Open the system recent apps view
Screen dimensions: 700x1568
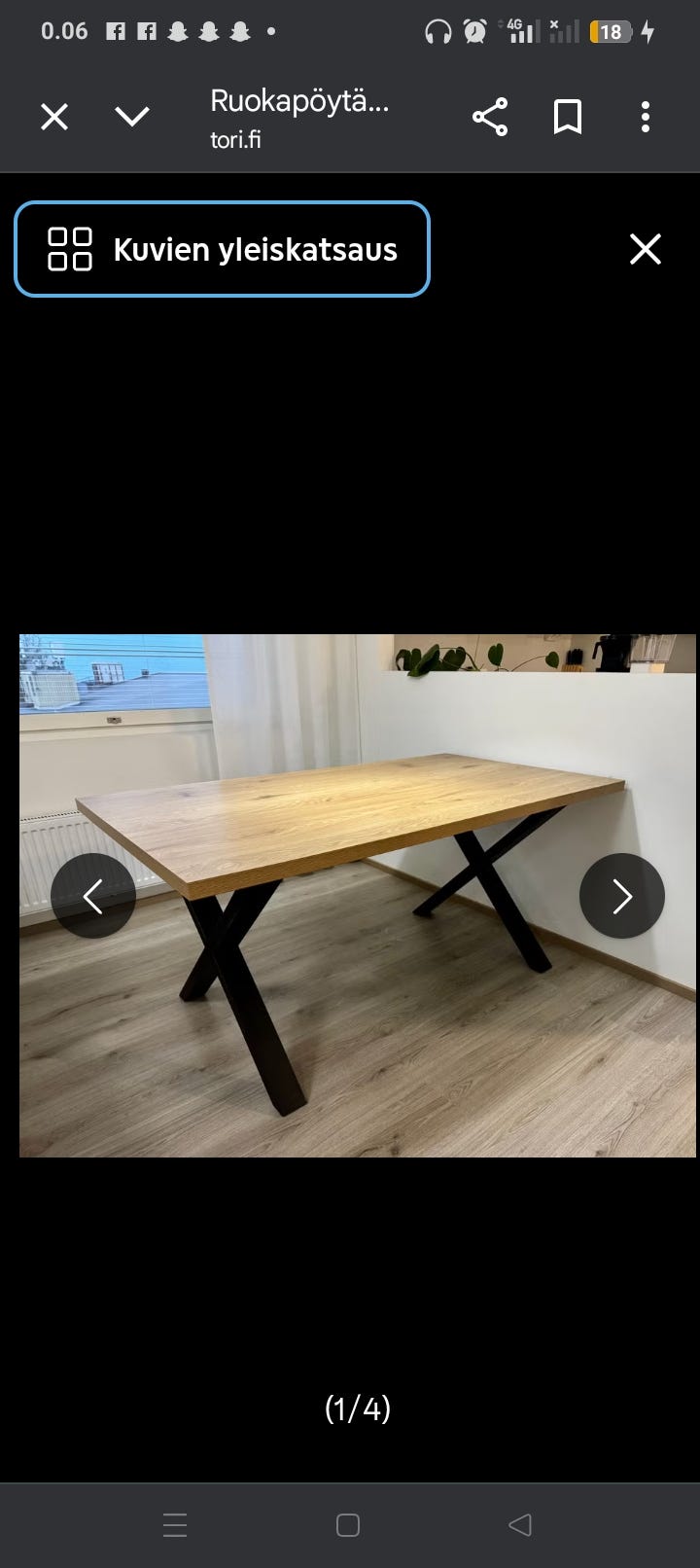175,1524
